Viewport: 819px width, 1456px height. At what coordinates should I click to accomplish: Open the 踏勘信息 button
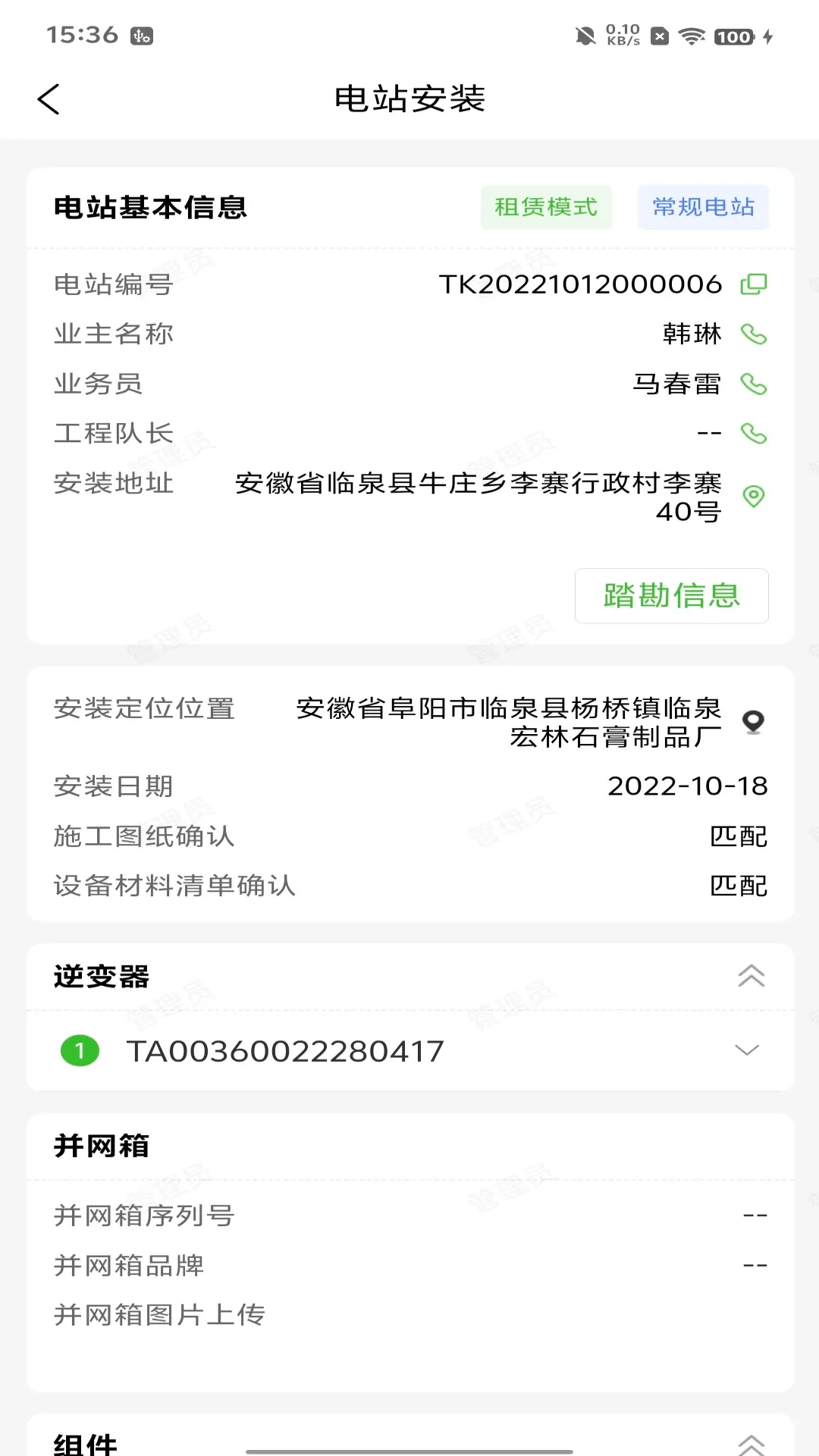[671, 596]
